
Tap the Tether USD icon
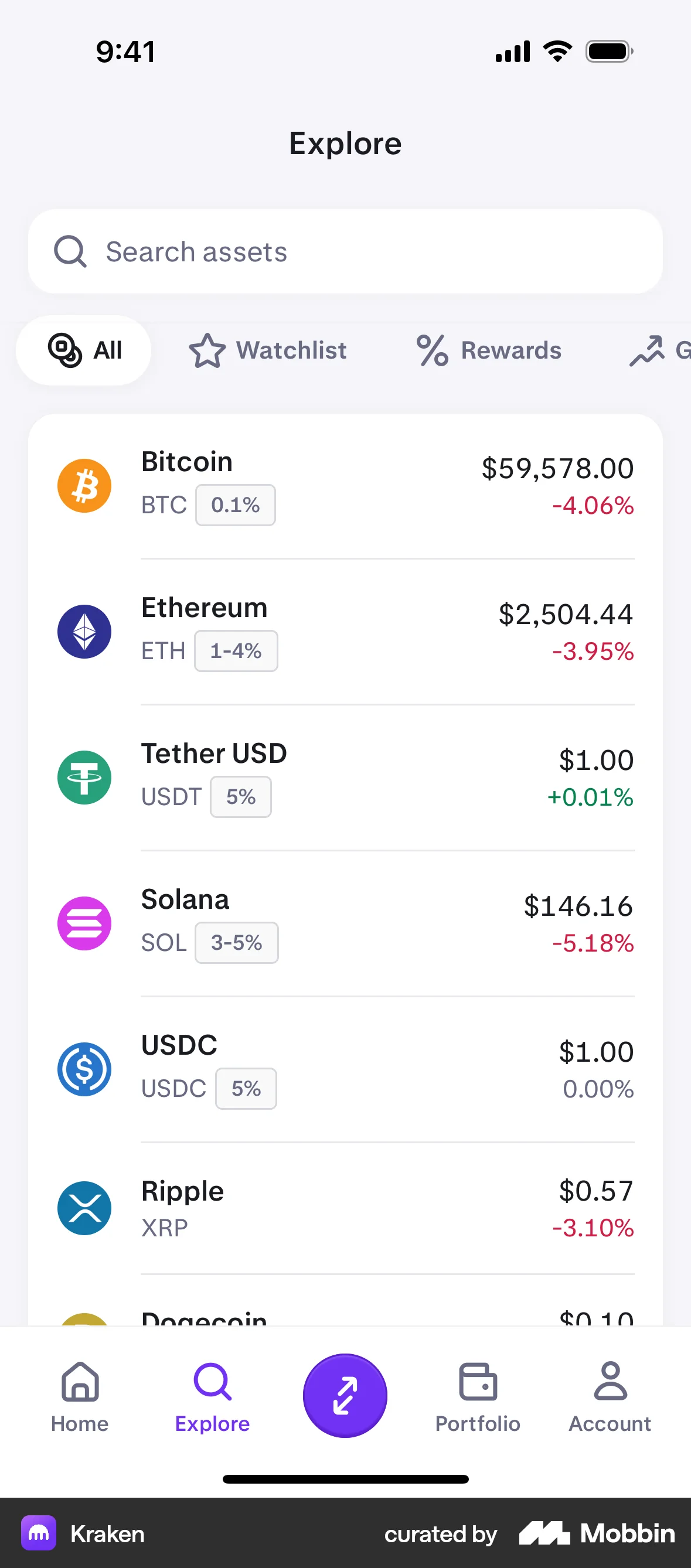pos(84,778)
